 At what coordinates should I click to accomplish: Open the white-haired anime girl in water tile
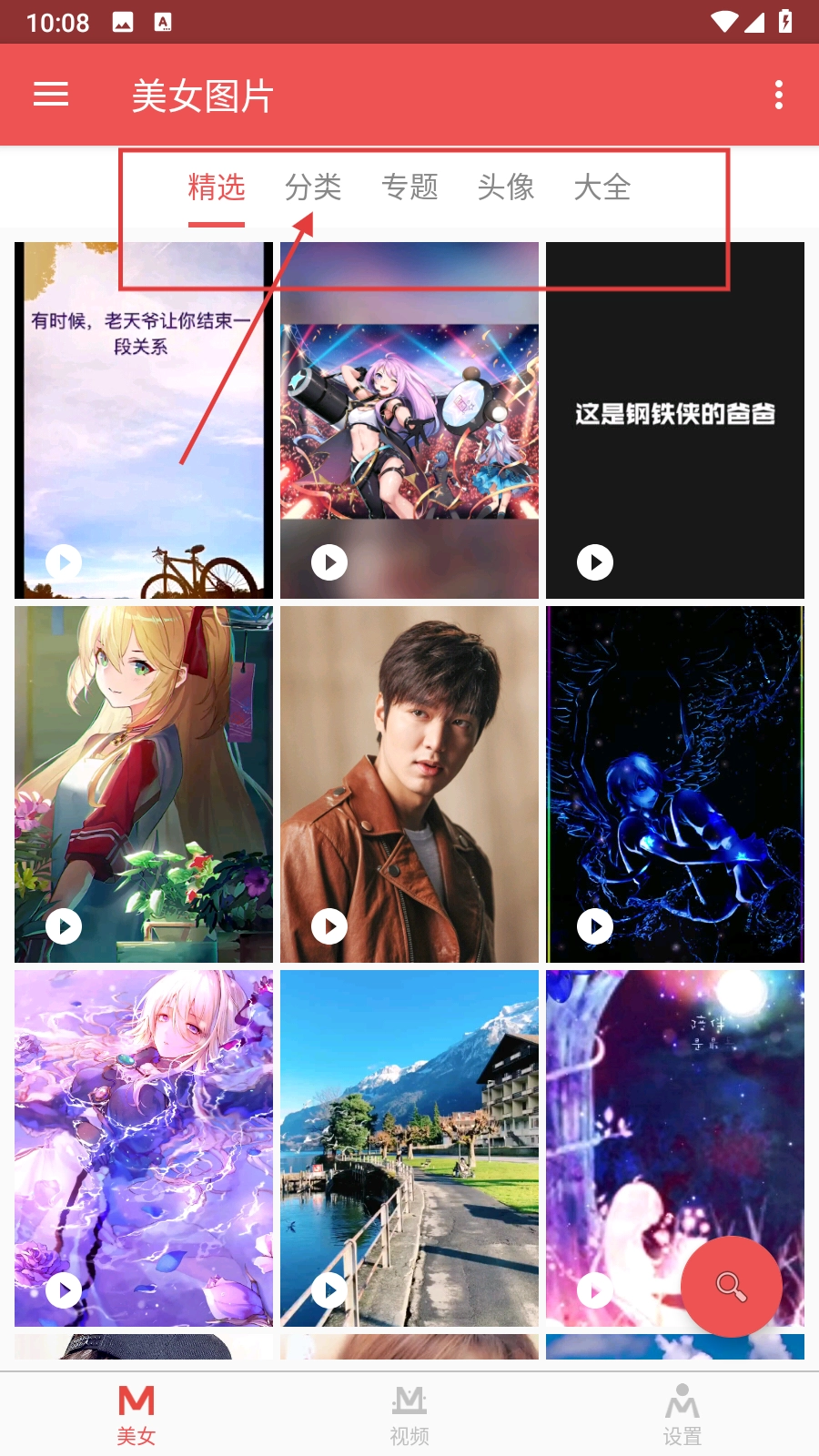point(144,1148)
